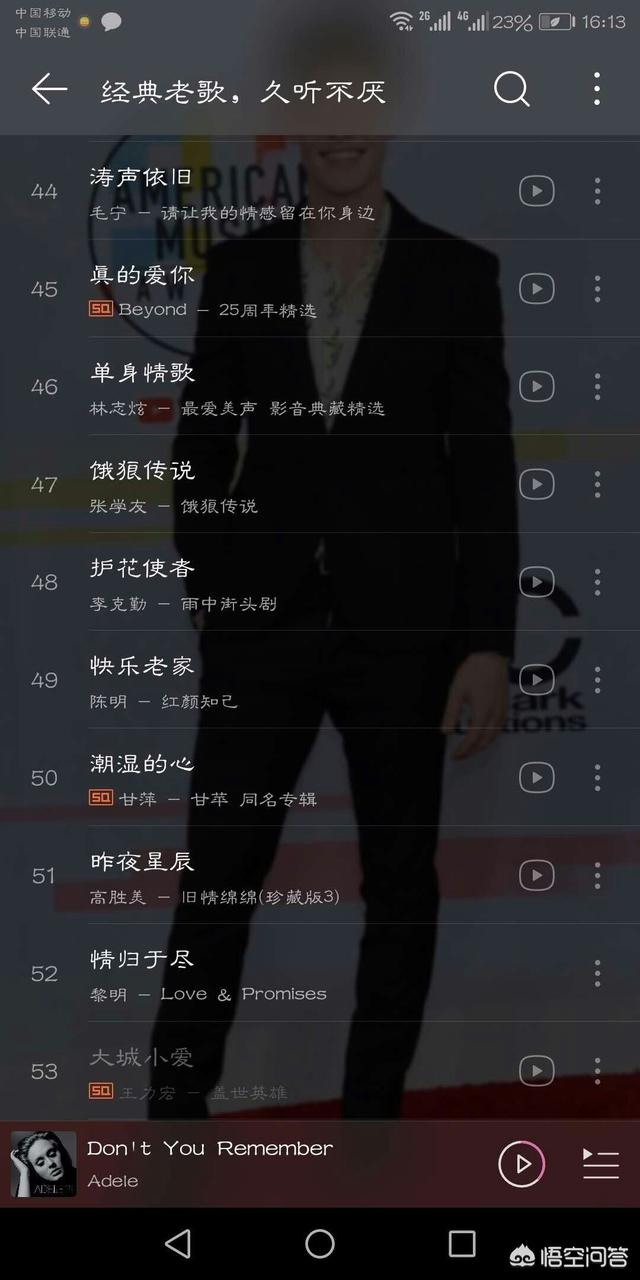Open the Adele album cover player

pyautogui.click(x=44, y=1164)
